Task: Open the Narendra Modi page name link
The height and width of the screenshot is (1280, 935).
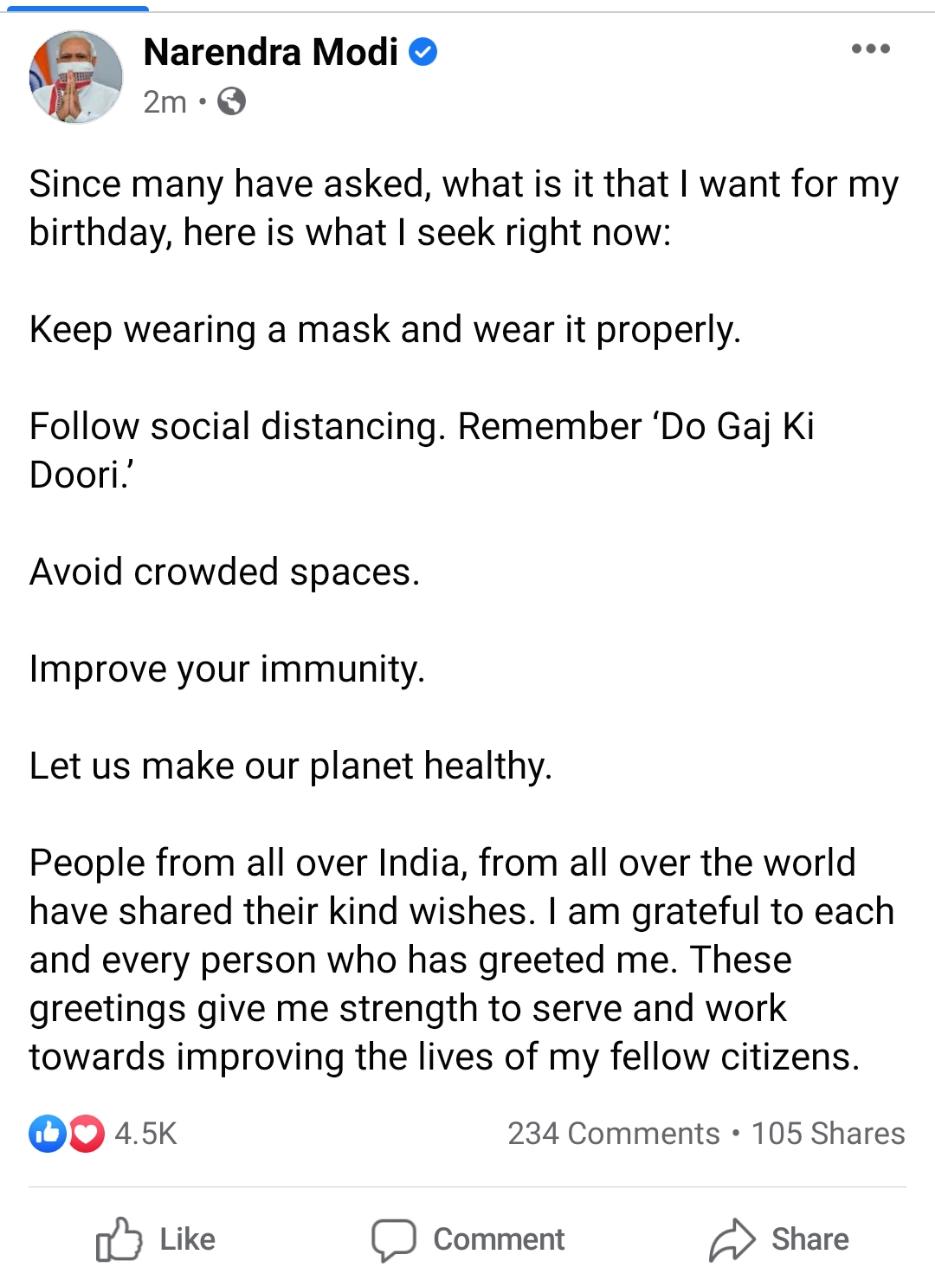Action: [x=270, y=51]
